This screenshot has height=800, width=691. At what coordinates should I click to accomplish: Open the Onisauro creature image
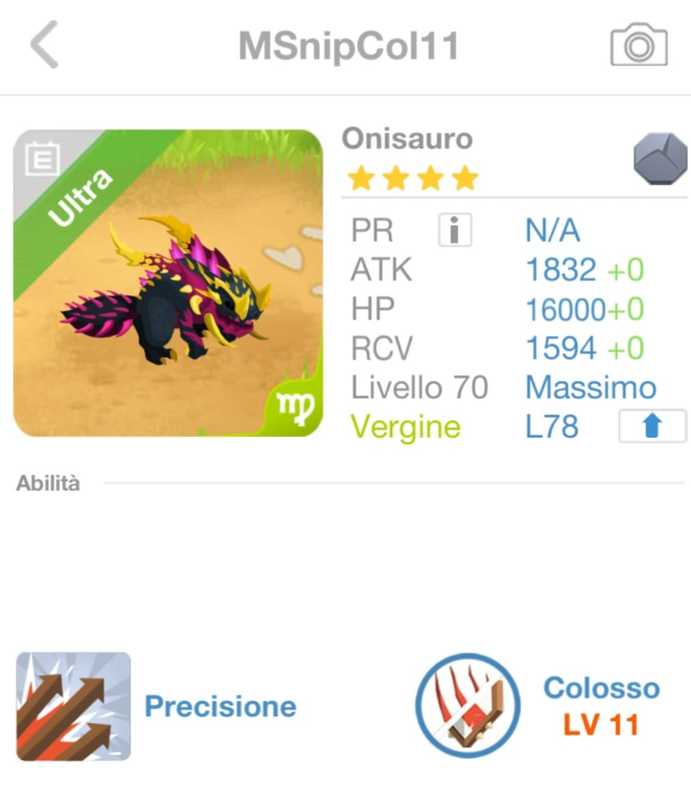coord(168,283)
